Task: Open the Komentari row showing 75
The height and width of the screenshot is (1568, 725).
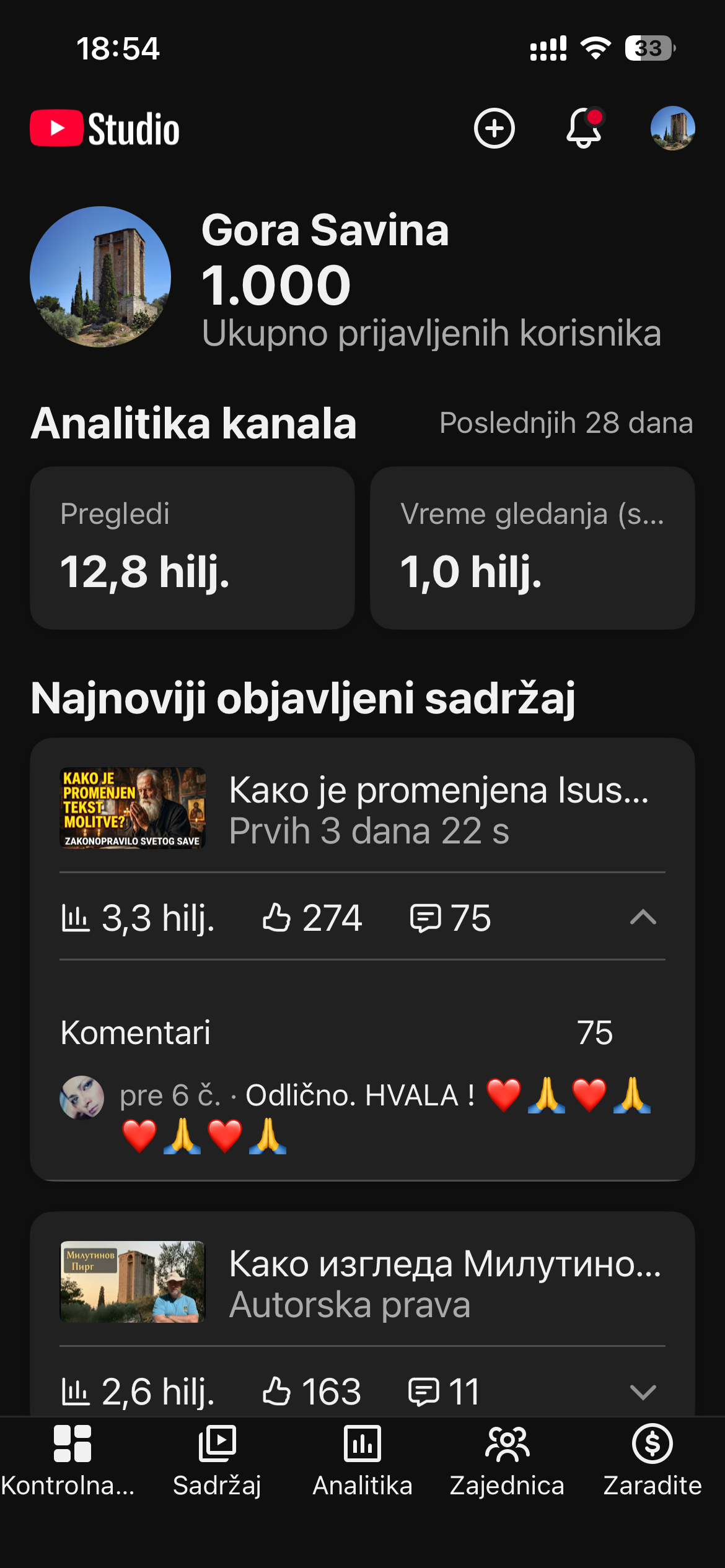Action: coord(337,1032)
